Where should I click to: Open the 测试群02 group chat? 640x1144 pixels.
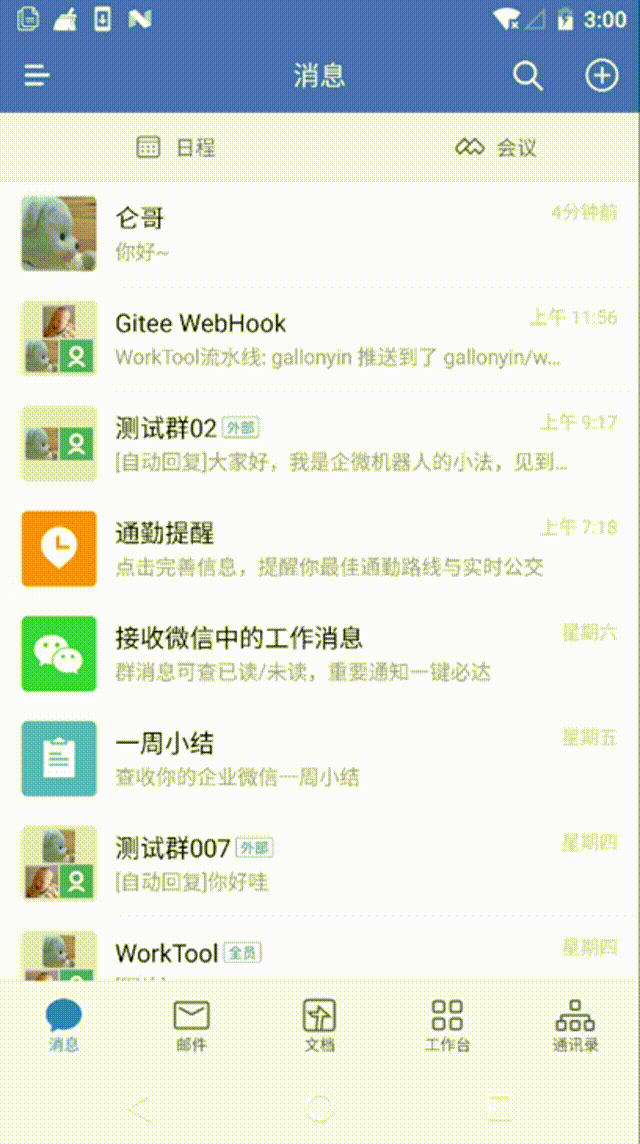(320, 443)
